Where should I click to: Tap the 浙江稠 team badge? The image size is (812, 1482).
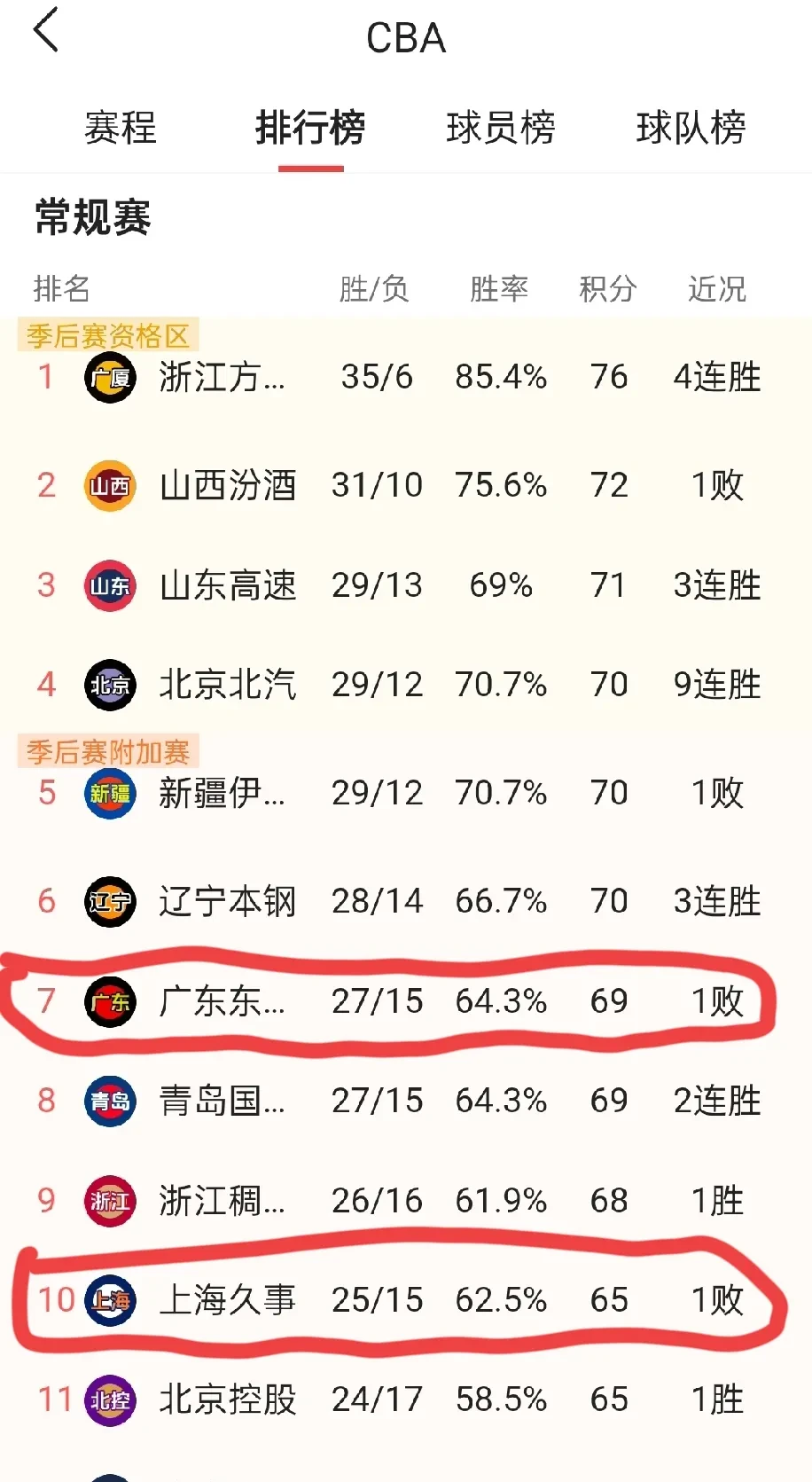(109, 1201)
